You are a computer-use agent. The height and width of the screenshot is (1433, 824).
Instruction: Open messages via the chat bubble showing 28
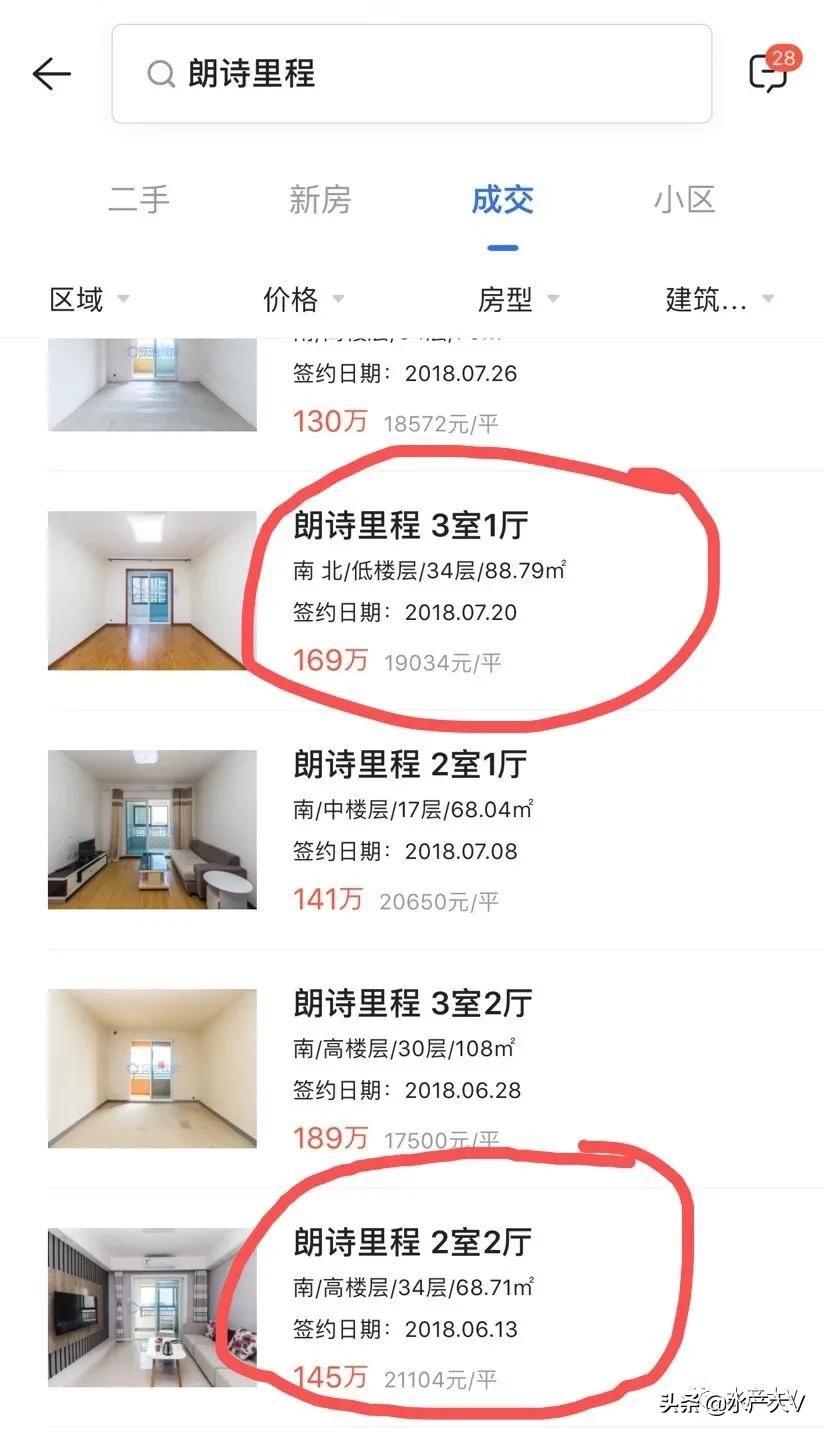770,73
